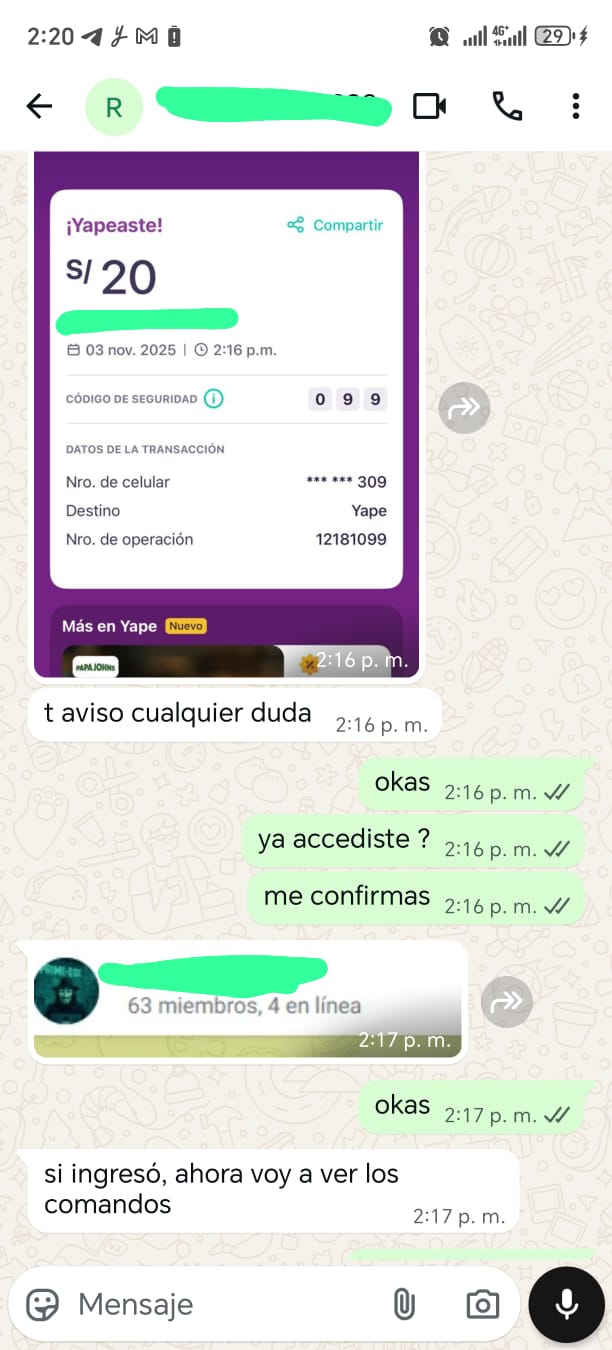612x1350 pixels.
Task: Open the contact profile avatar
Action: point(114,107)
